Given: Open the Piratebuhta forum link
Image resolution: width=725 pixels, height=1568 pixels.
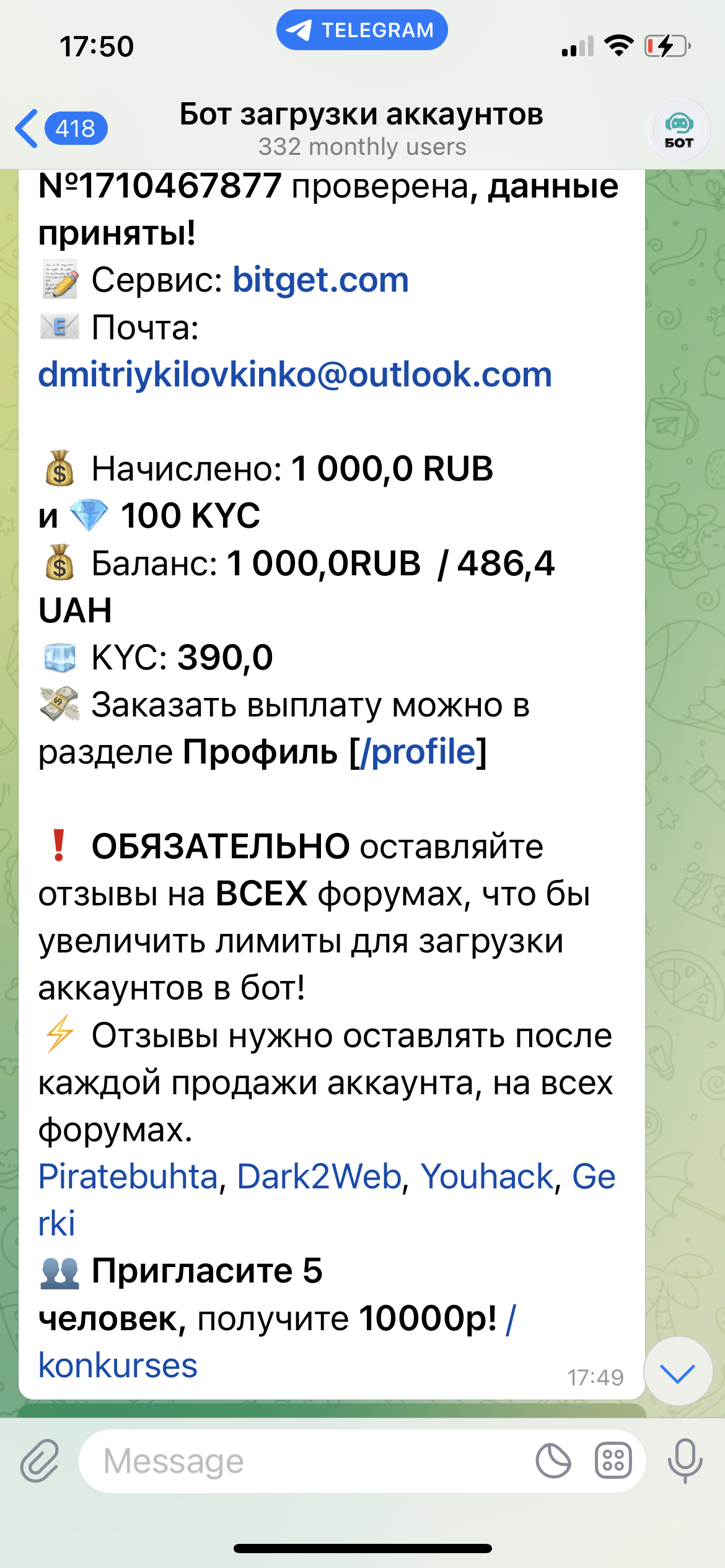Looking at the screenshot, I should tap(128, 1177).
